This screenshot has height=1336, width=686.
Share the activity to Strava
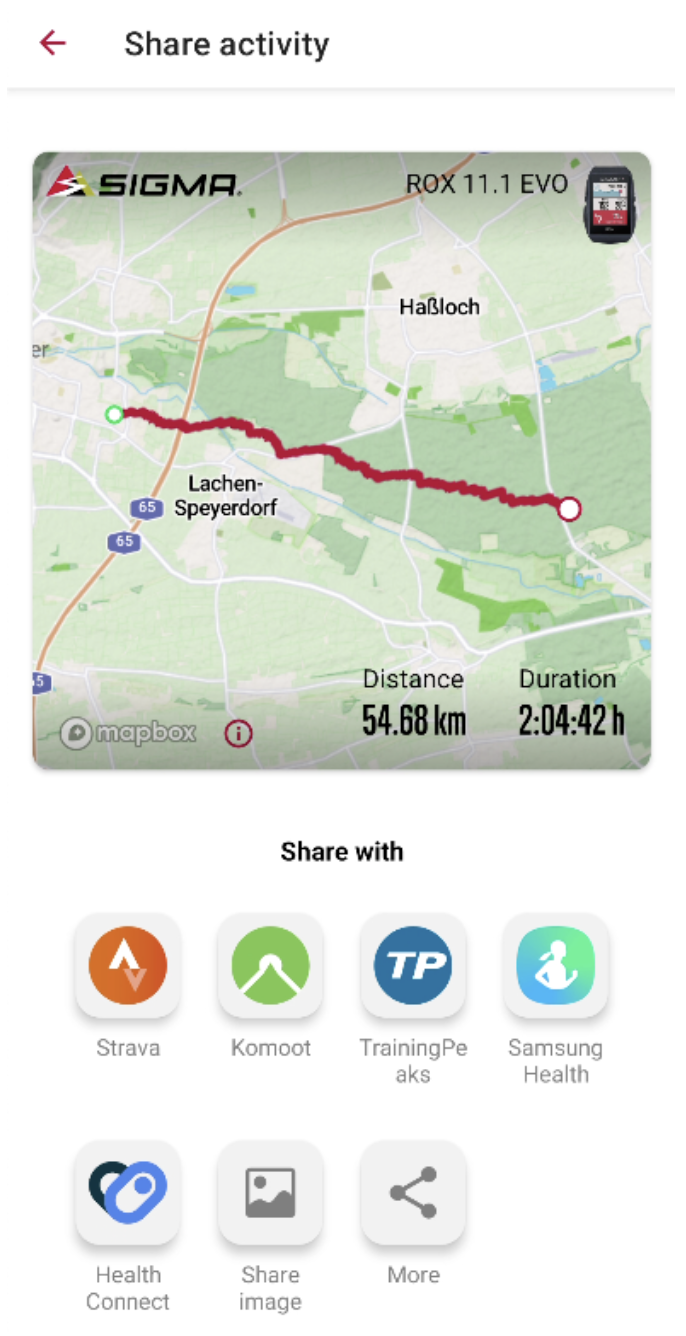click(128, 966)
